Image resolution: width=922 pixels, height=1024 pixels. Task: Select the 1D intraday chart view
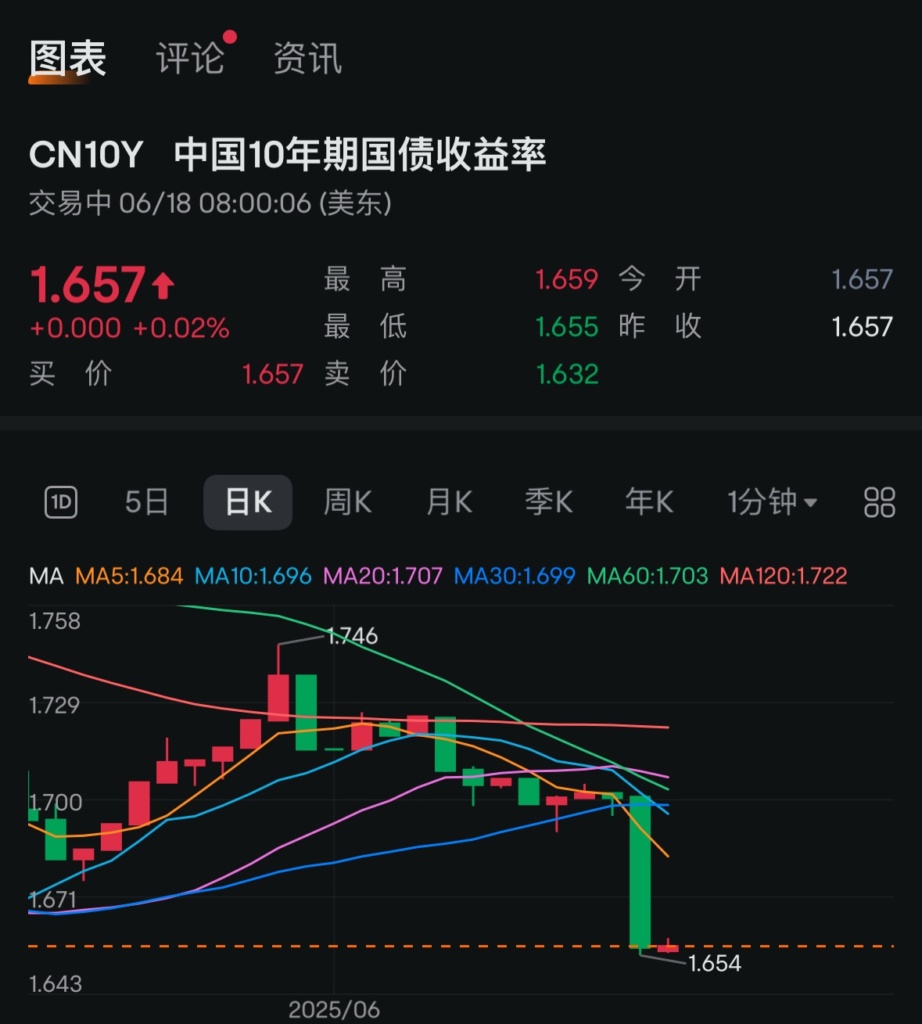(61, 502)
